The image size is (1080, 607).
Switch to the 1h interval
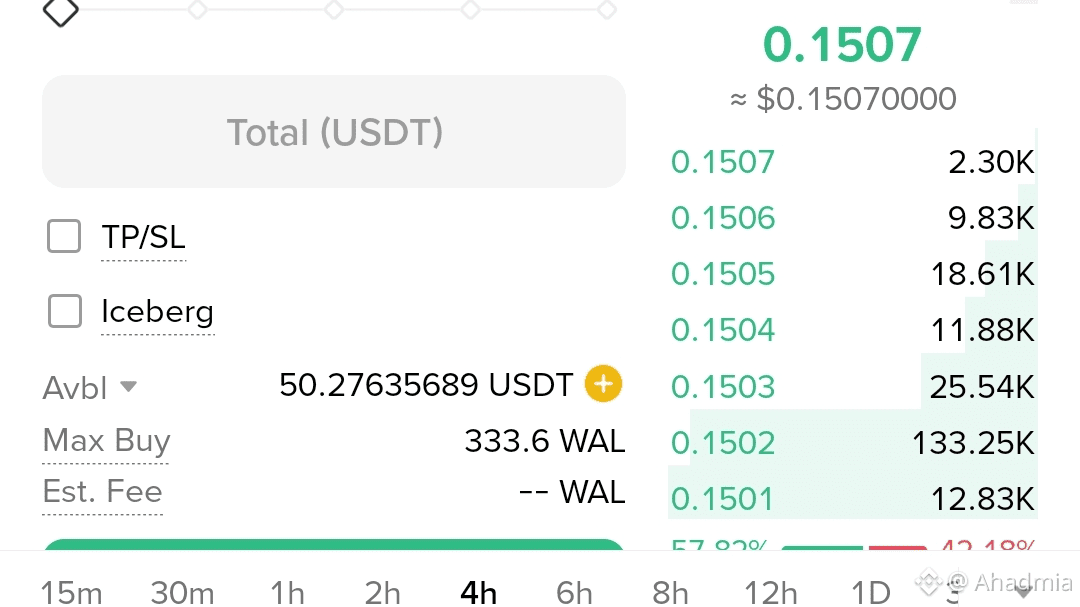(x=287, y=593)
